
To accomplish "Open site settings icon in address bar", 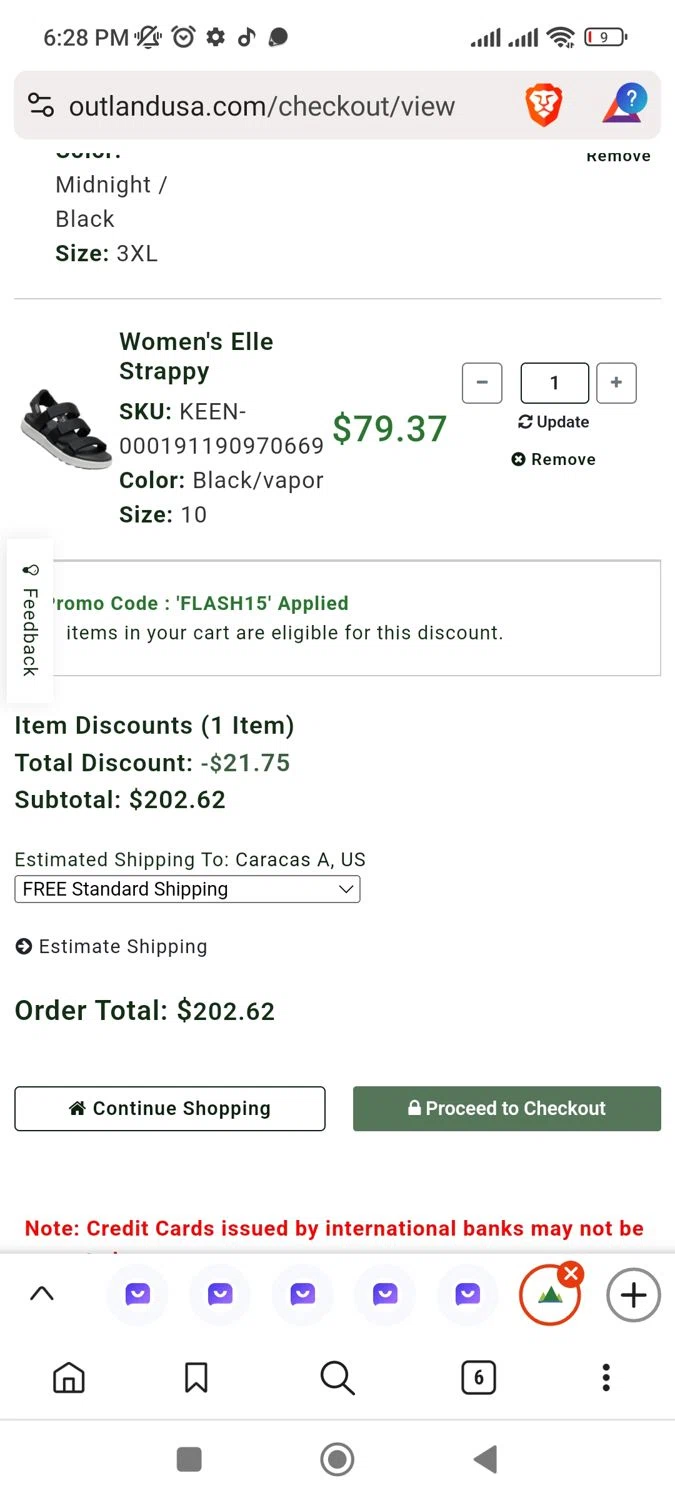I will pos(40,105).
